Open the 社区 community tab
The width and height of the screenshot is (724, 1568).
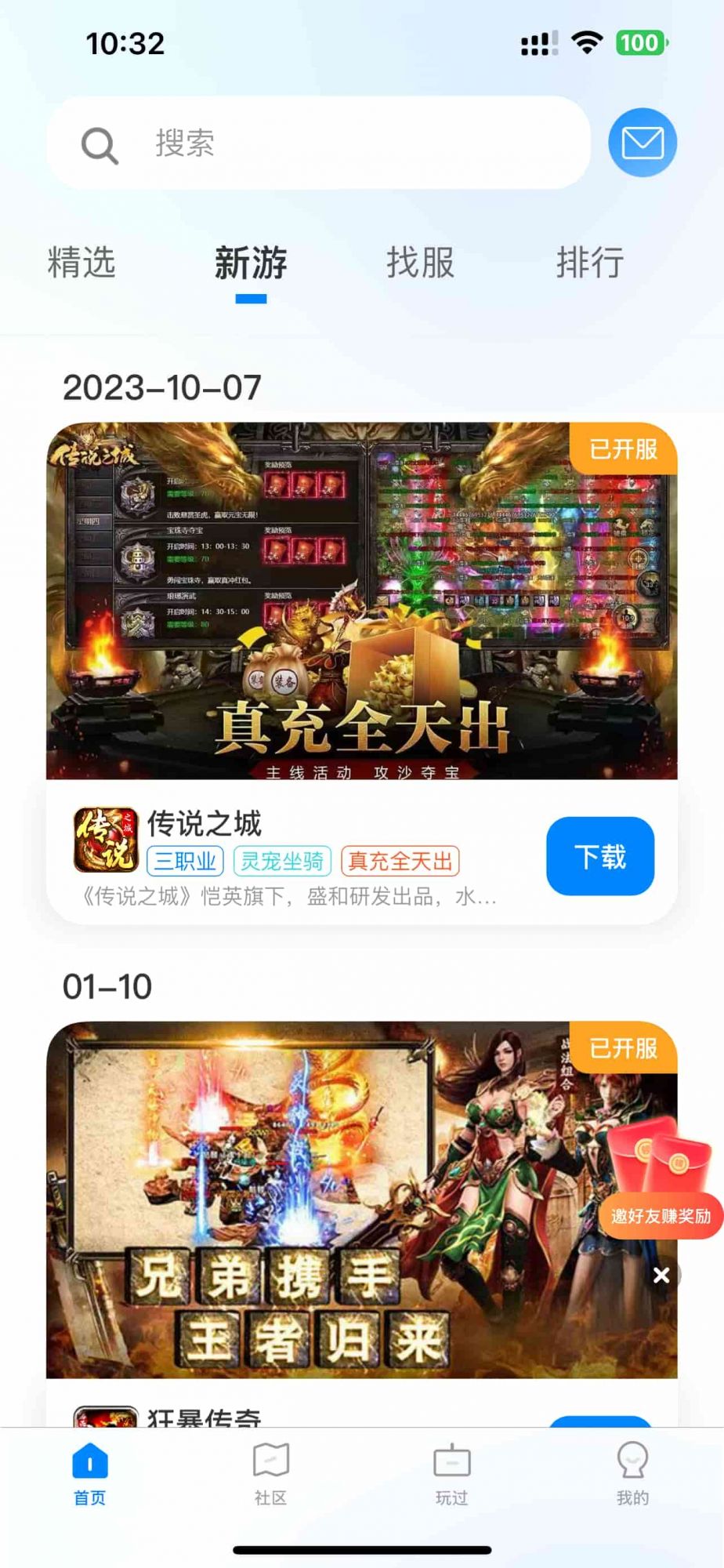click(271, 1474)
